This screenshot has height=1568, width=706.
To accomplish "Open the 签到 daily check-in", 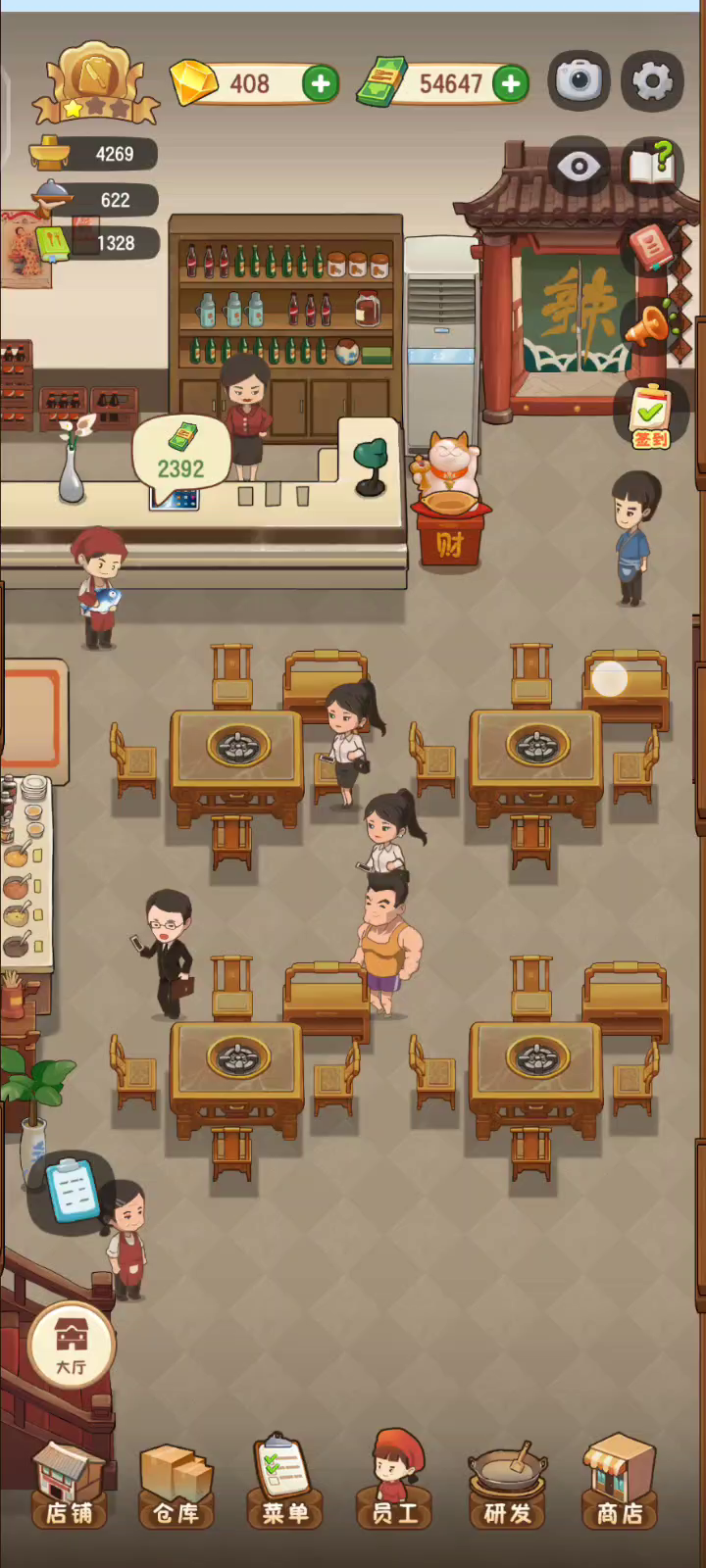I will click(x=650, y=415).
